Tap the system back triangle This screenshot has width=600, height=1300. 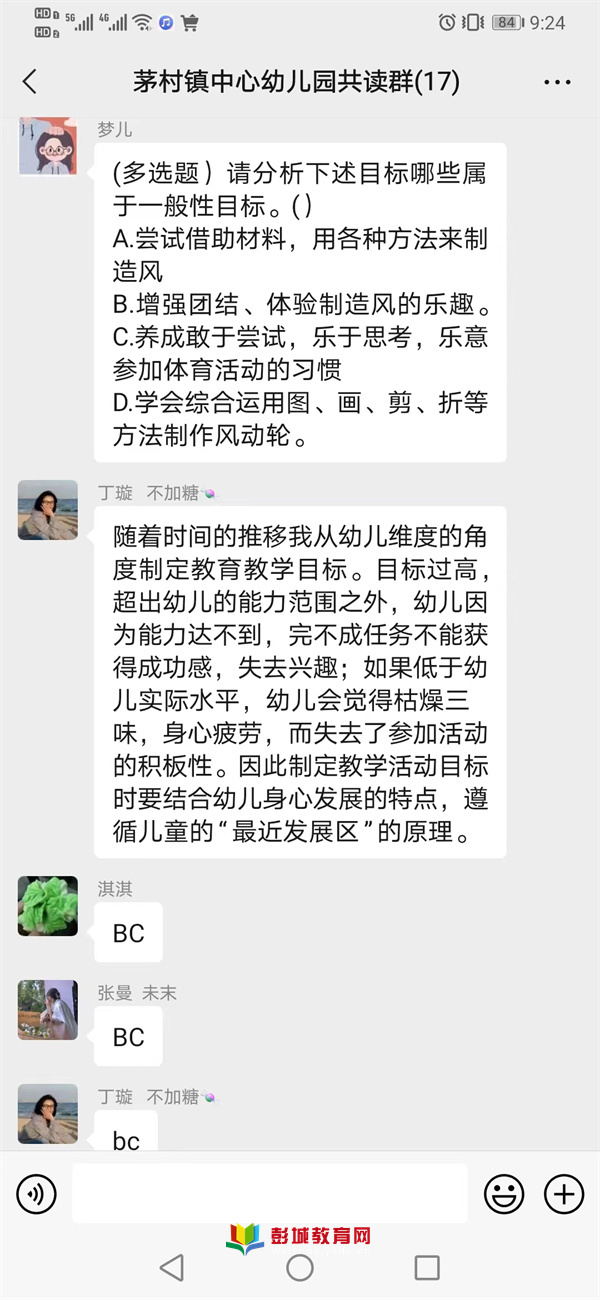(x=172, y=1268)
